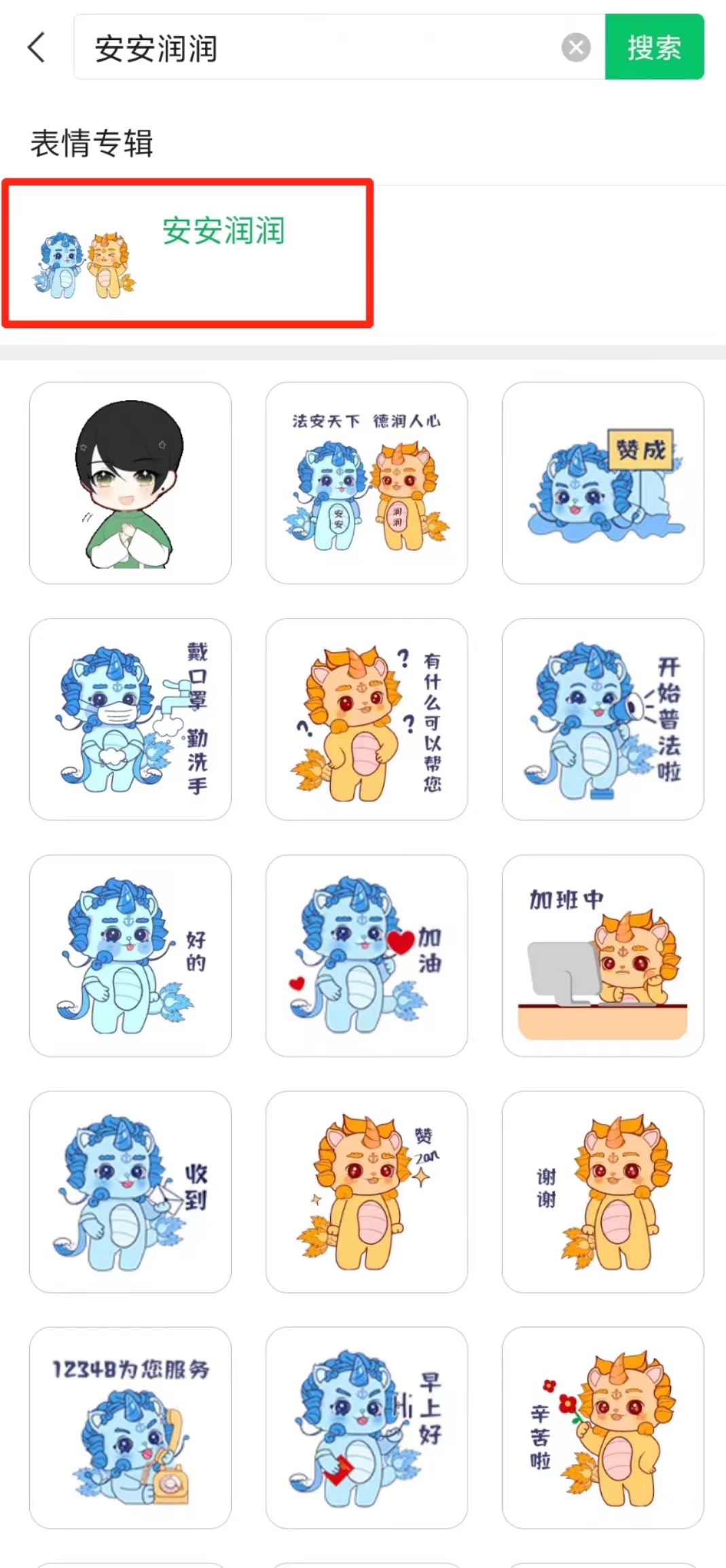Select the 早上好 sticker

tap(367, 1428)
